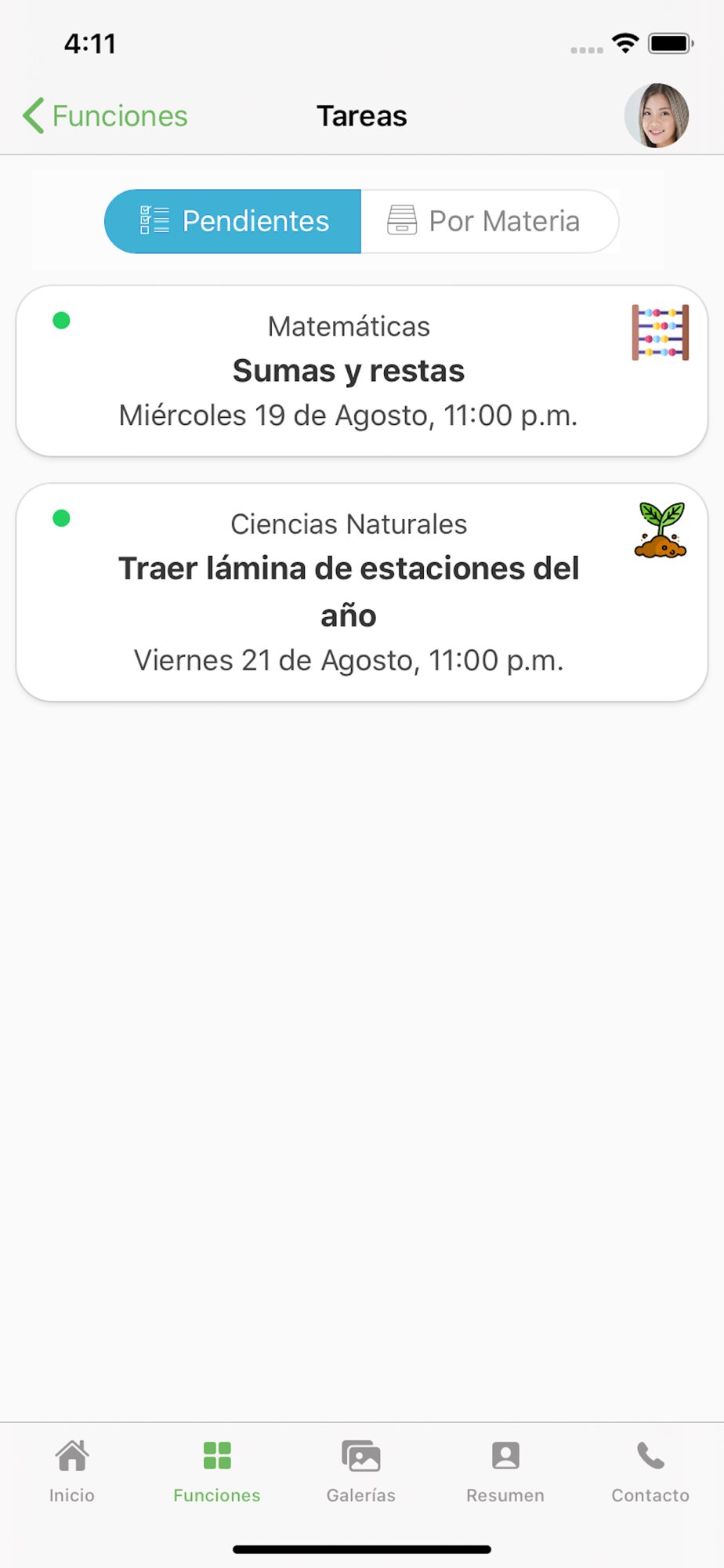
Task: Go back to Funciones
Action: [x=105, y=116]
